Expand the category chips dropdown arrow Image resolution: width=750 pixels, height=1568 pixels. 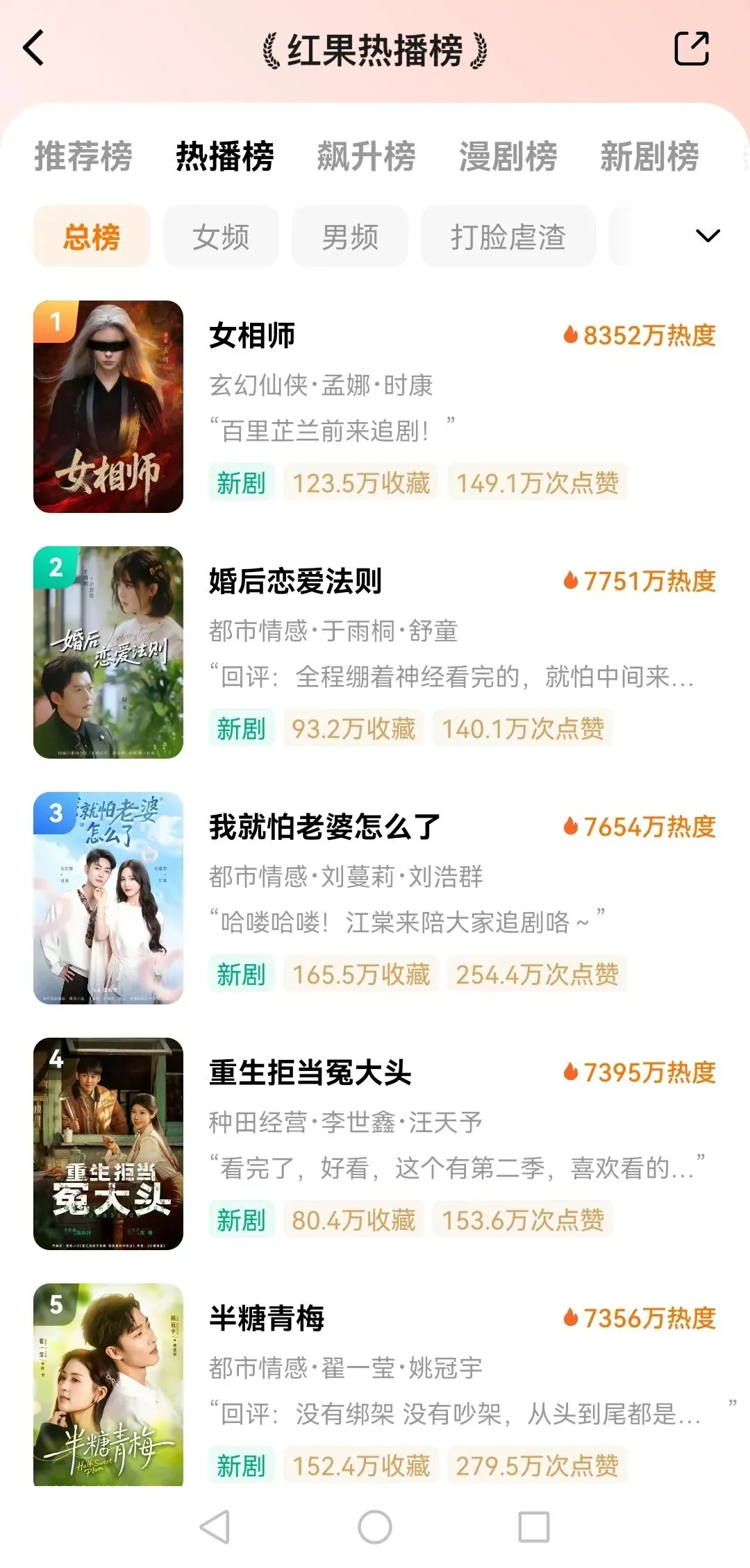[x=707, y=236]
